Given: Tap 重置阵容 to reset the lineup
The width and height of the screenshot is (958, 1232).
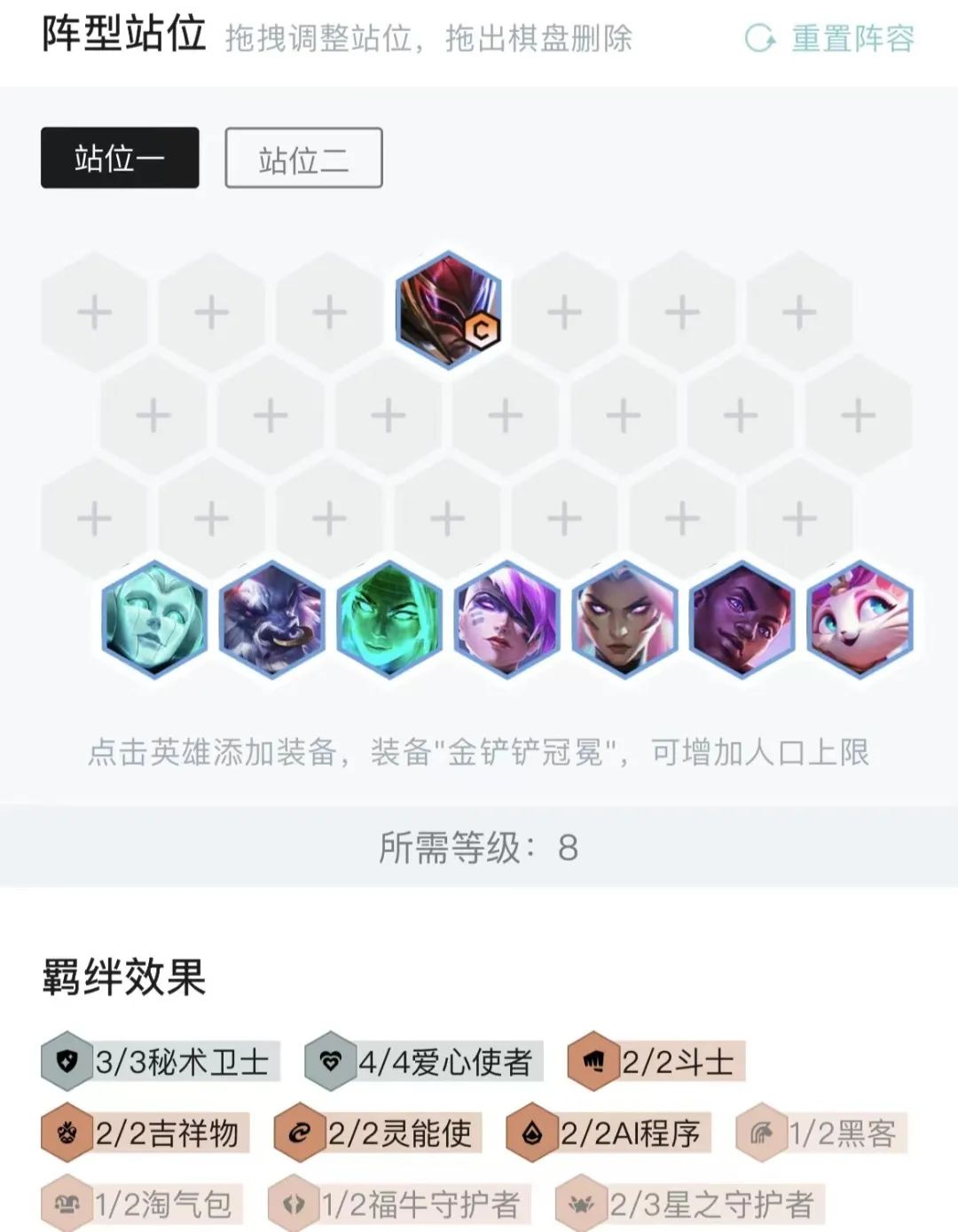Looking at the screenshot, I should tap(830, 38).
